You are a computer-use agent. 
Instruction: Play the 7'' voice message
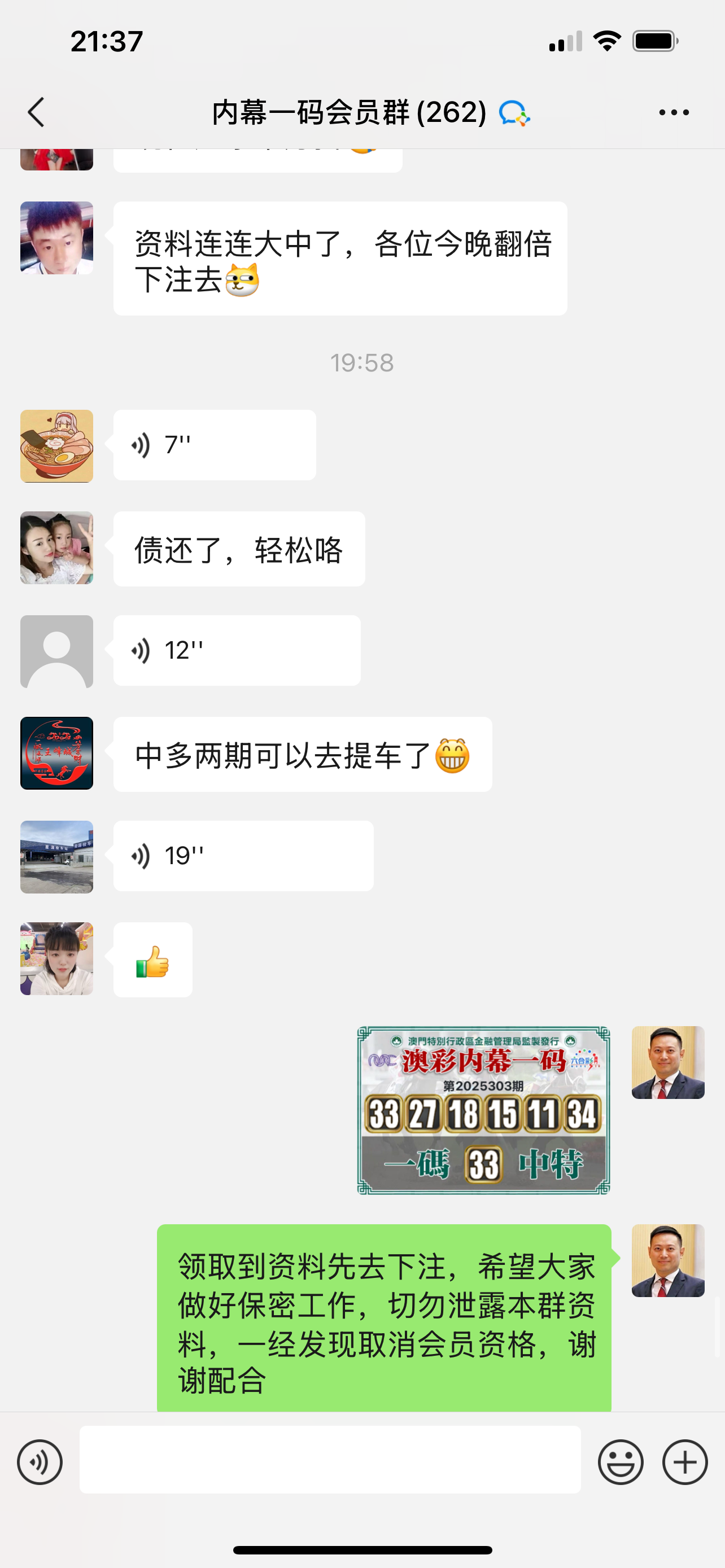coord(214,445)
